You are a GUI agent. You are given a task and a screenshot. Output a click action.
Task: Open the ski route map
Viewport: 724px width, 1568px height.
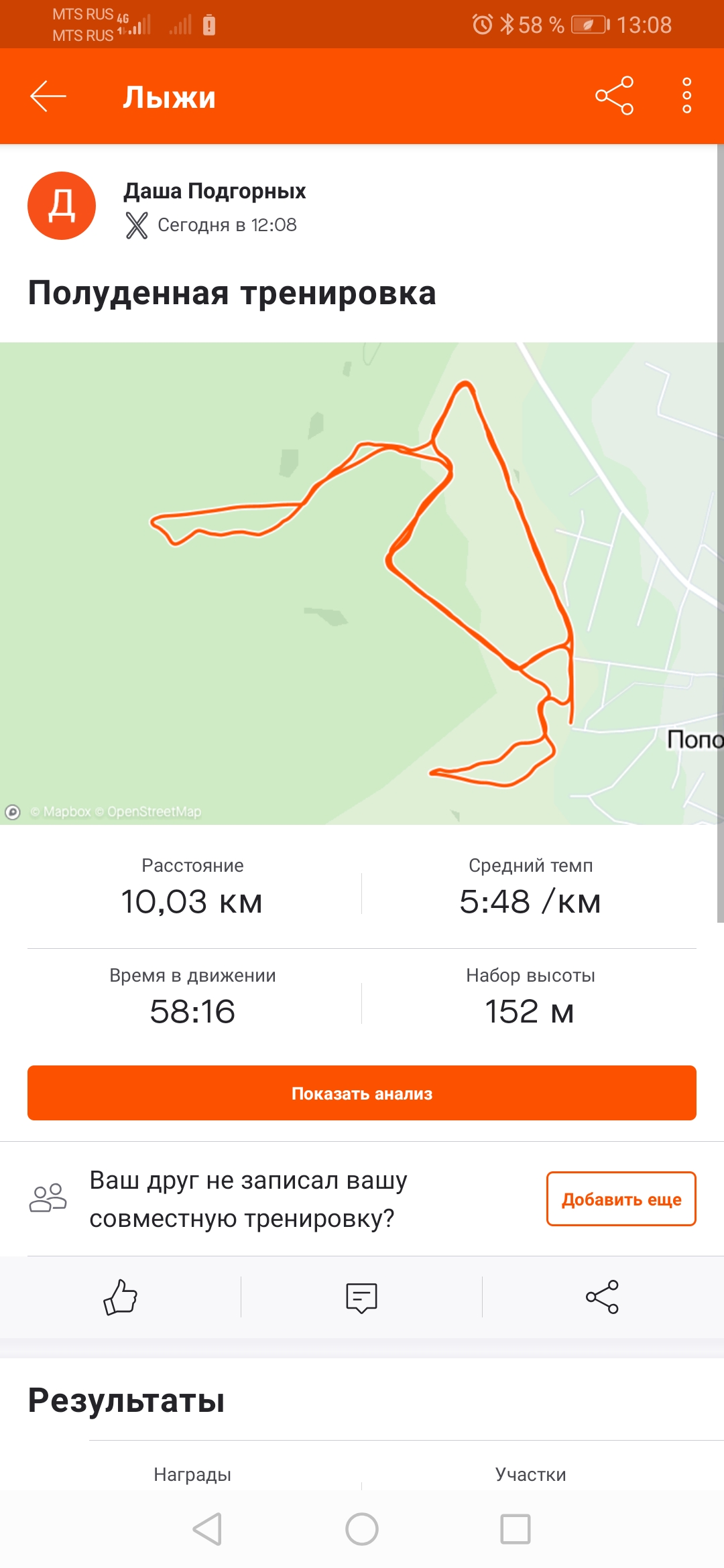tap(362, 583)
